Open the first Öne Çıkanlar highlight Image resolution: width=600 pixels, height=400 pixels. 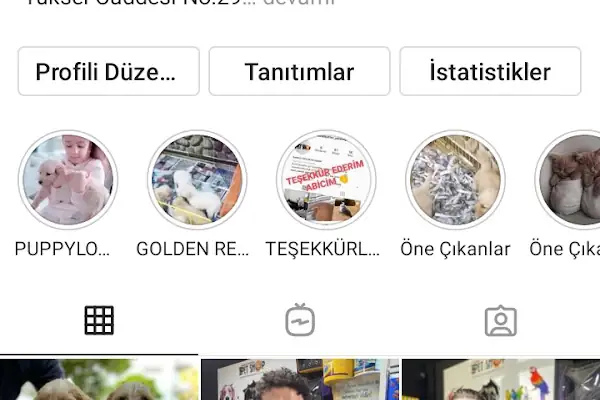point(455,181)
